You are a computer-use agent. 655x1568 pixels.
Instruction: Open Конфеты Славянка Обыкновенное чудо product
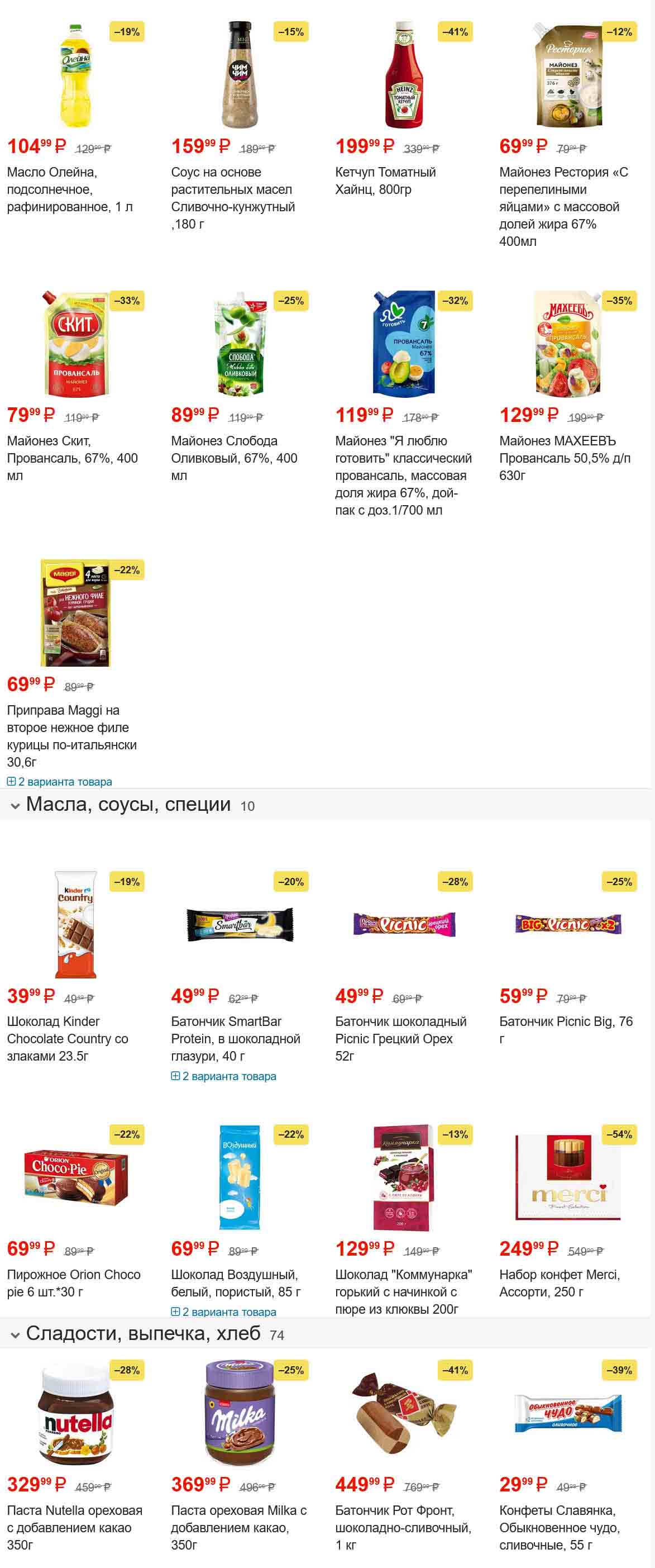pos(559,1527)
